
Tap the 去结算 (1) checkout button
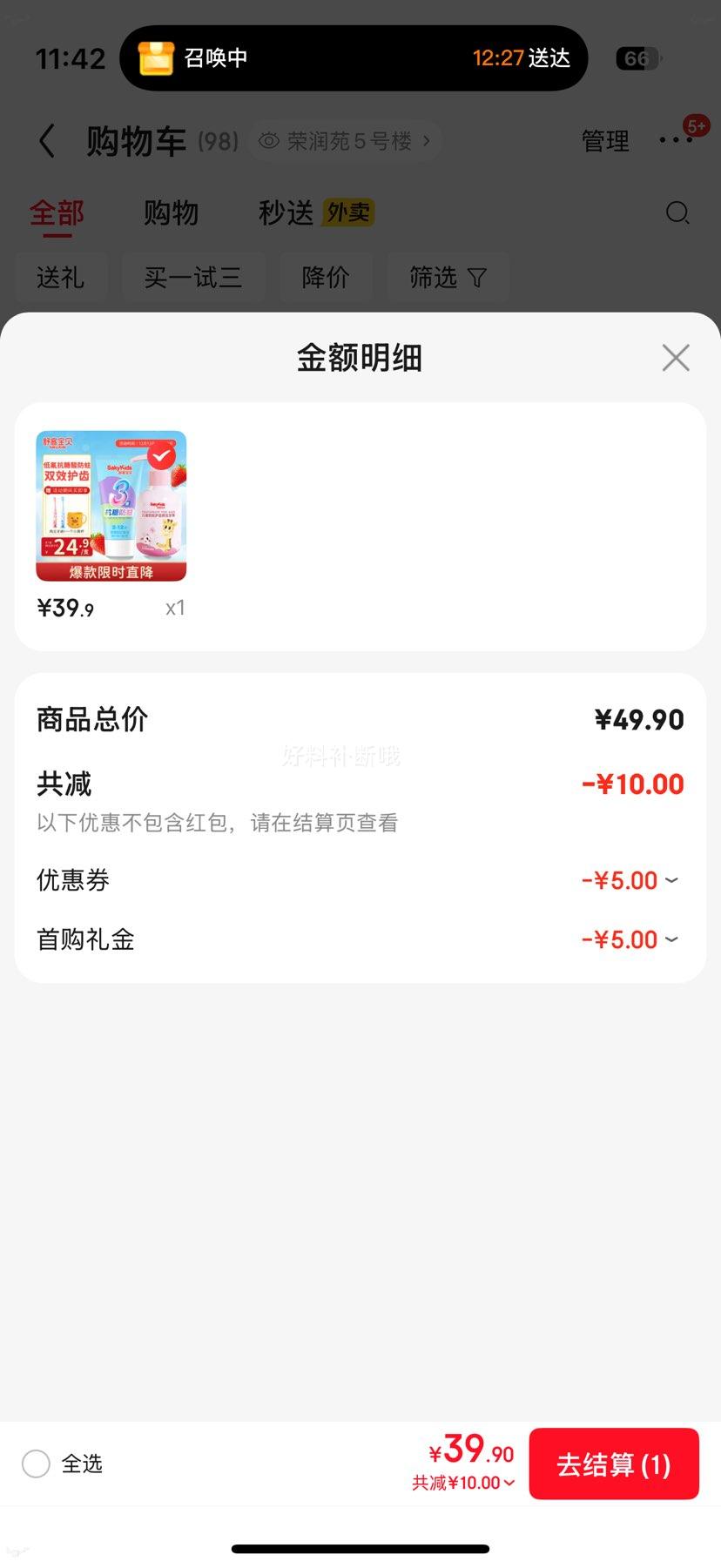pos(613,1464)
